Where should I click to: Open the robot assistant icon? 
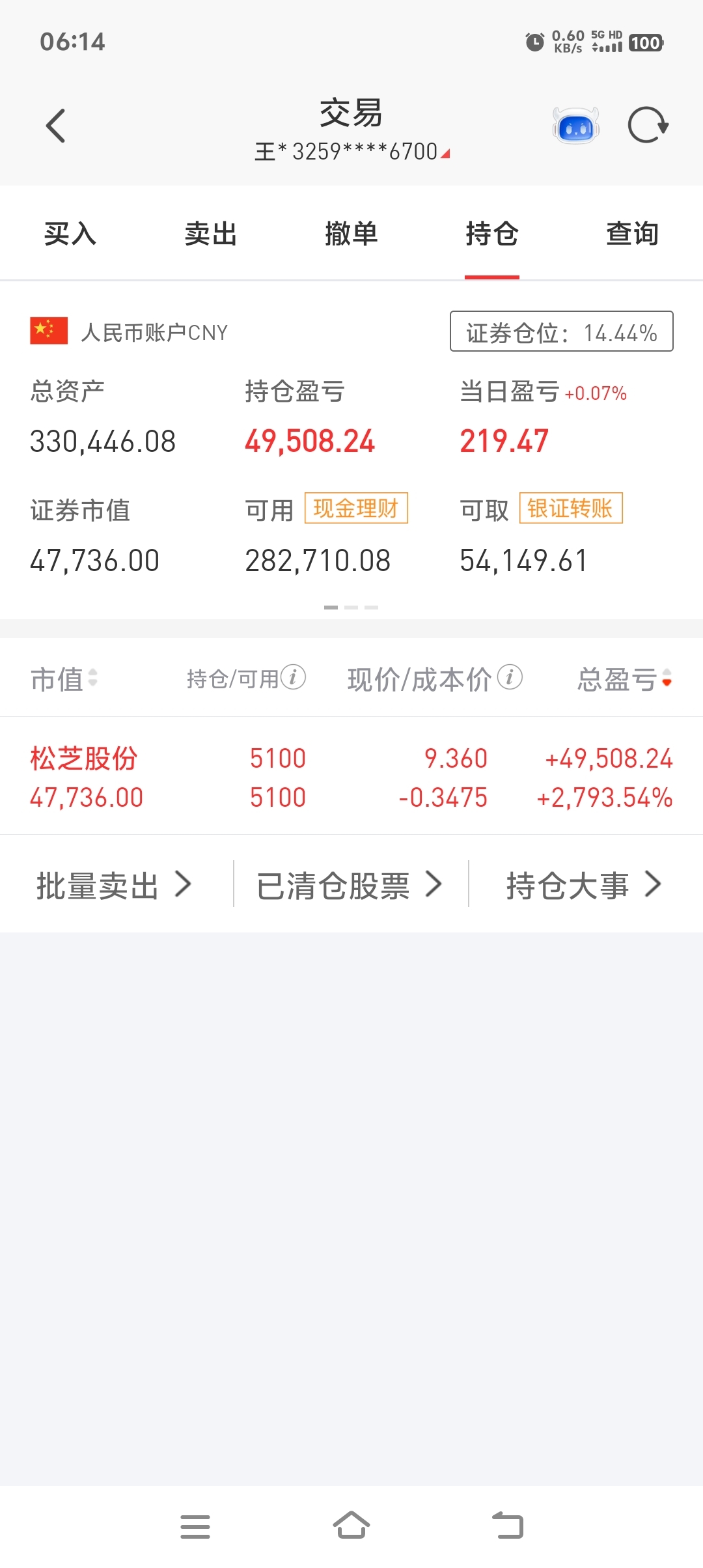click(x=575, y=125)
